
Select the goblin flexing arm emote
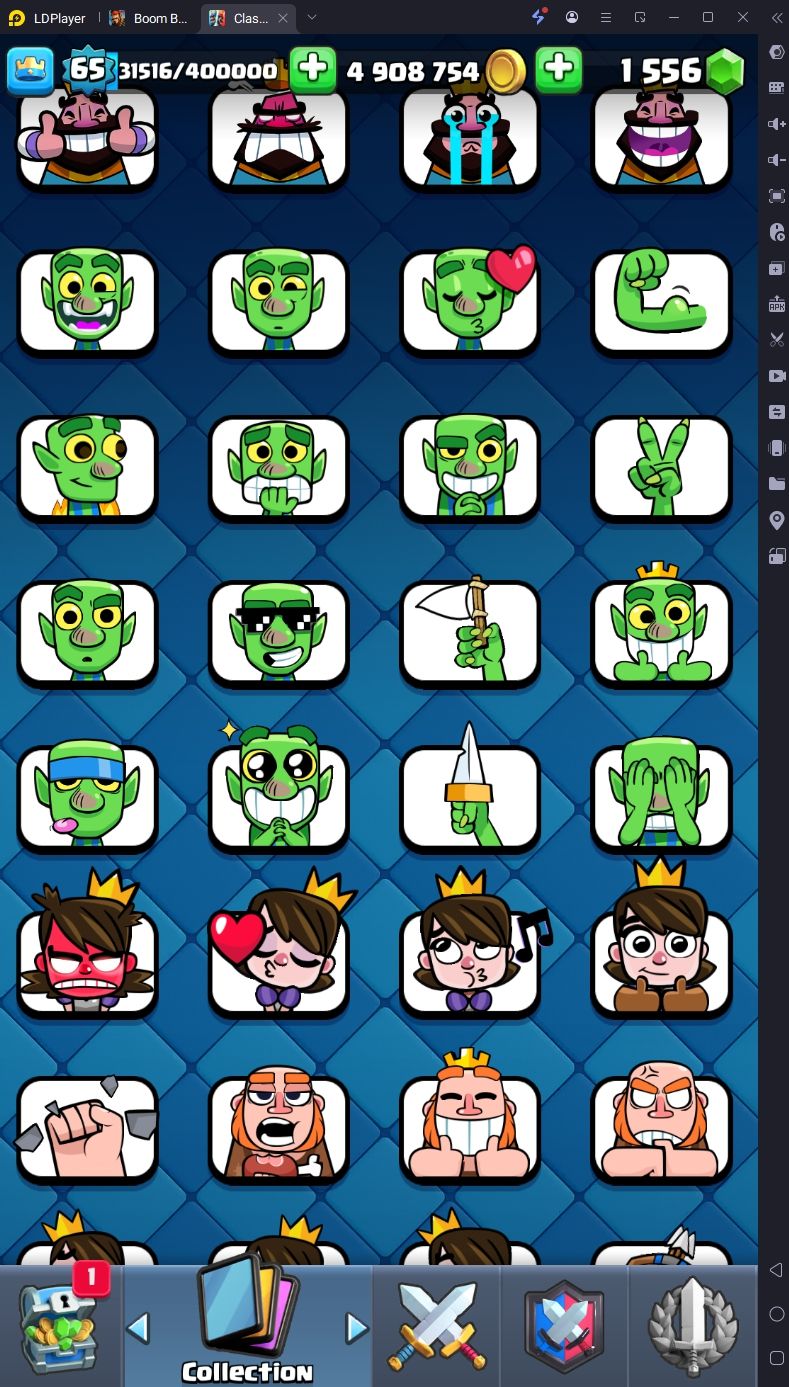point(661,302)
